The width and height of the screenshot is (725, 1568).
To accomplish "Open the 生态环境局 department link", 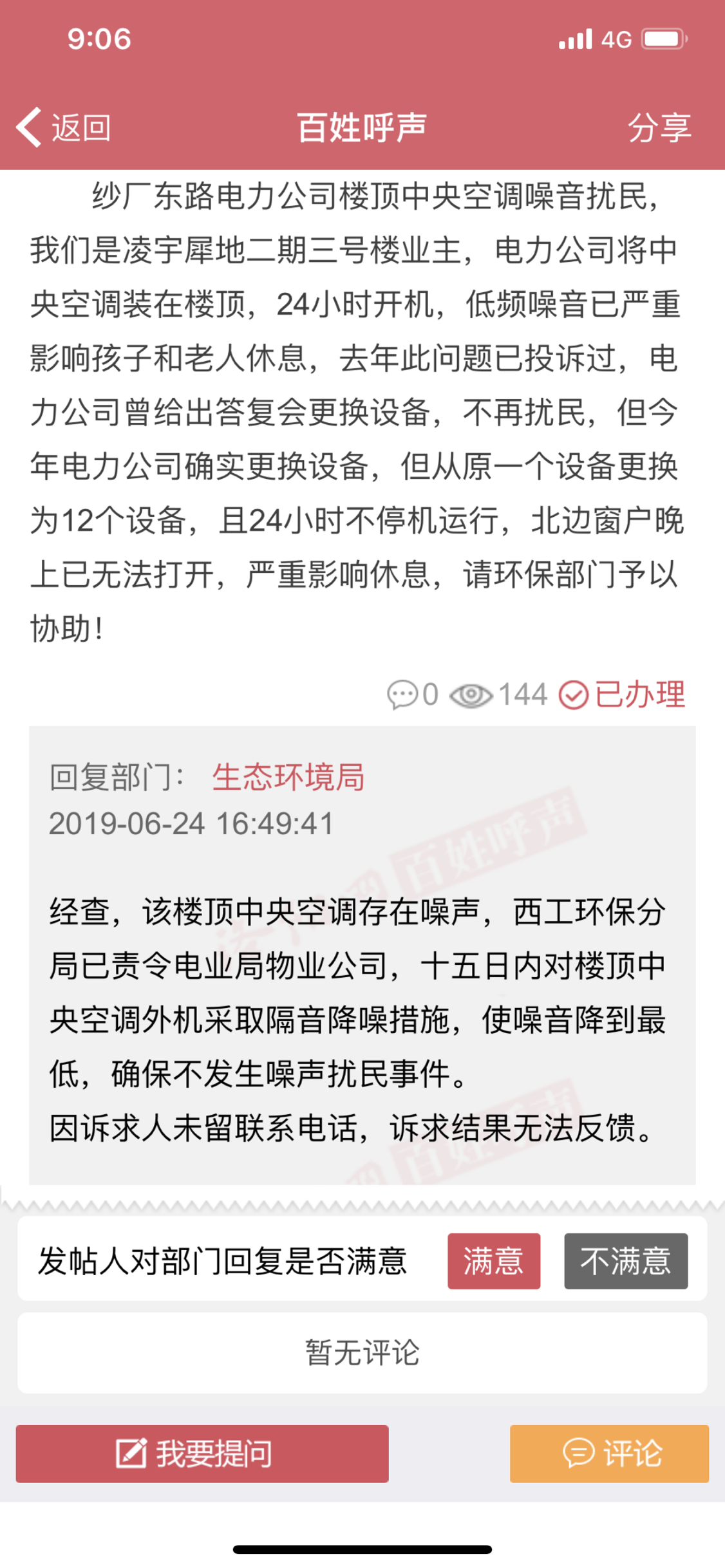I will [288, 777].
